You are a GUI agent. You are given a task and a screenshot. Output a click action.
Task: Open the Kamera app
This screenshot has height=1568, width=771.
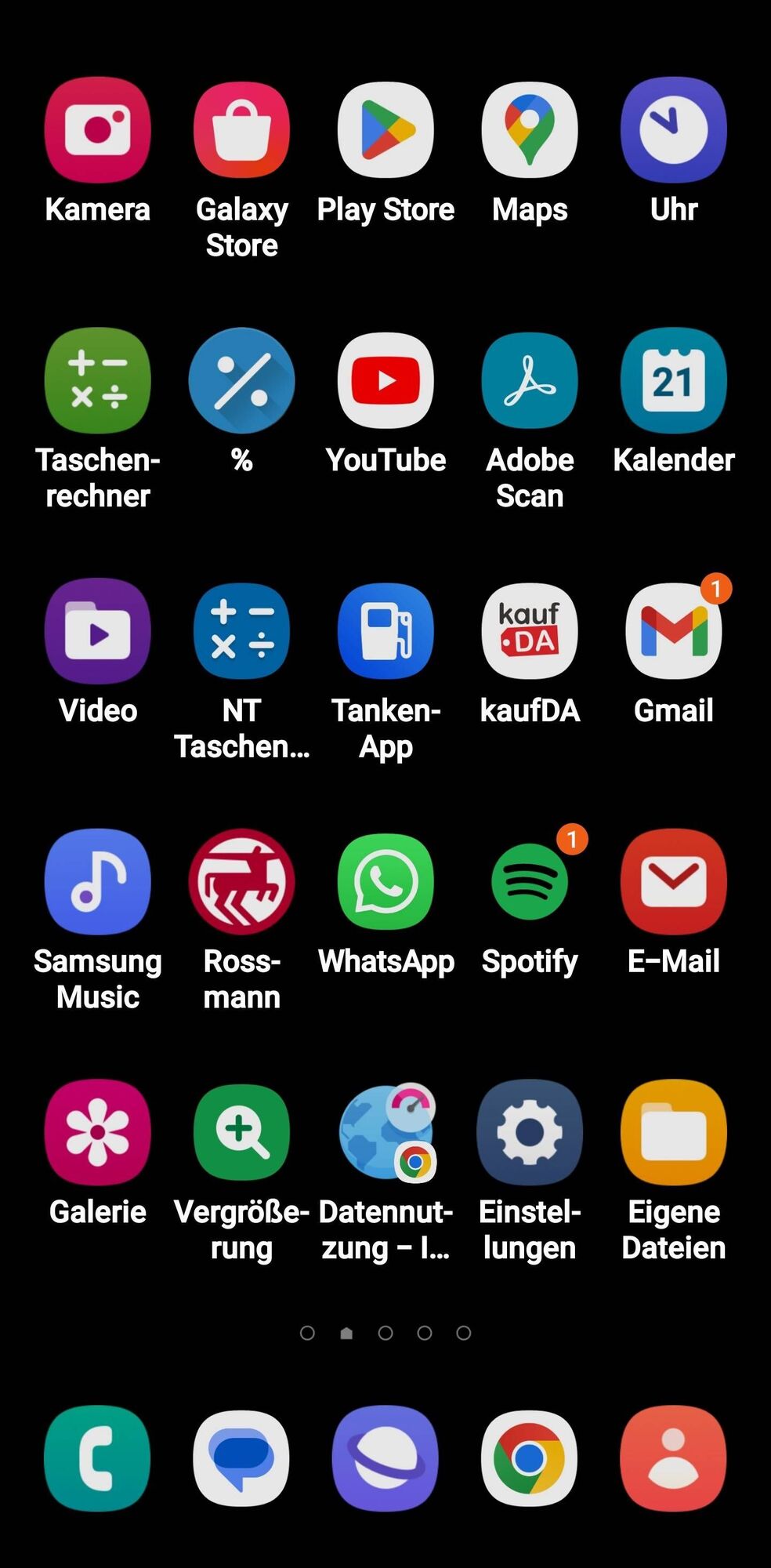(x=96, y=129)
